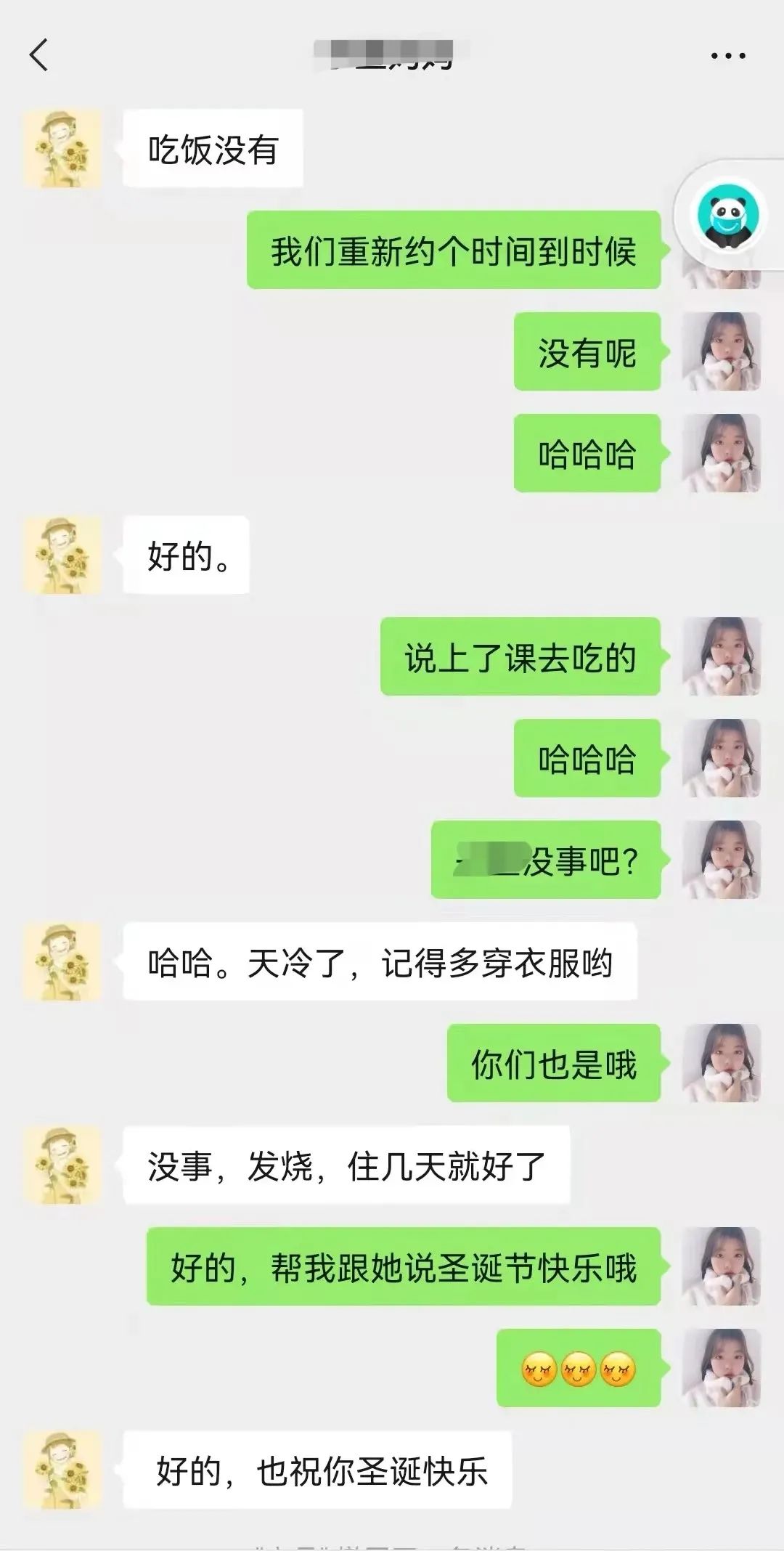Open girl avatar beside emoji message
Viewport: 784px width, 1551px height.
(x=721, y=1368)
